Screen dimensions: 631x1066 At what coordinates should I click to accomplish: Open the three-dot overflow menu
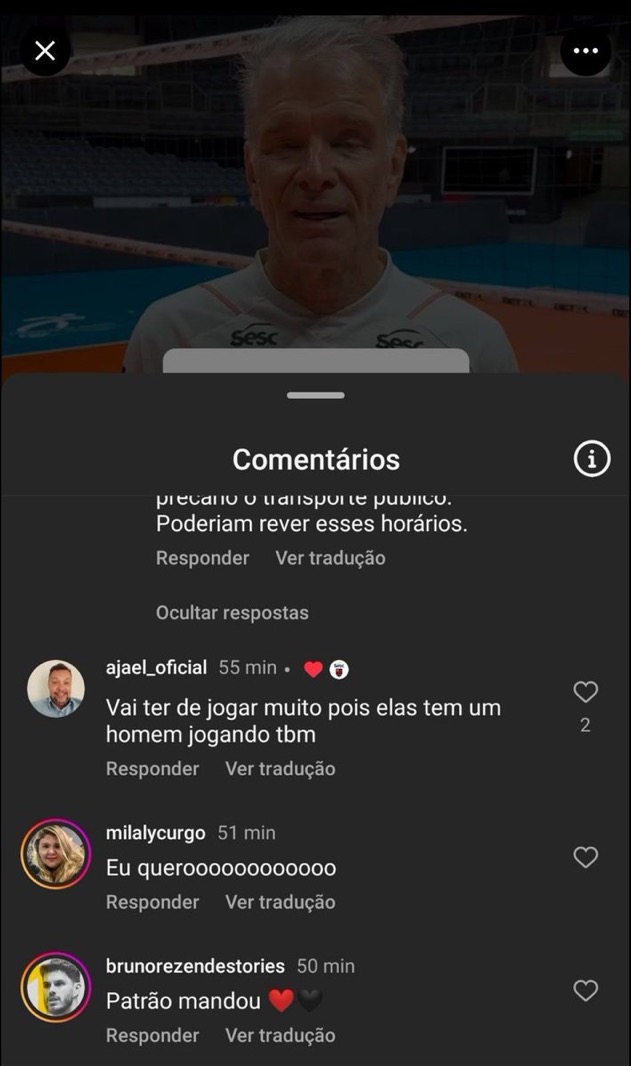585,51
